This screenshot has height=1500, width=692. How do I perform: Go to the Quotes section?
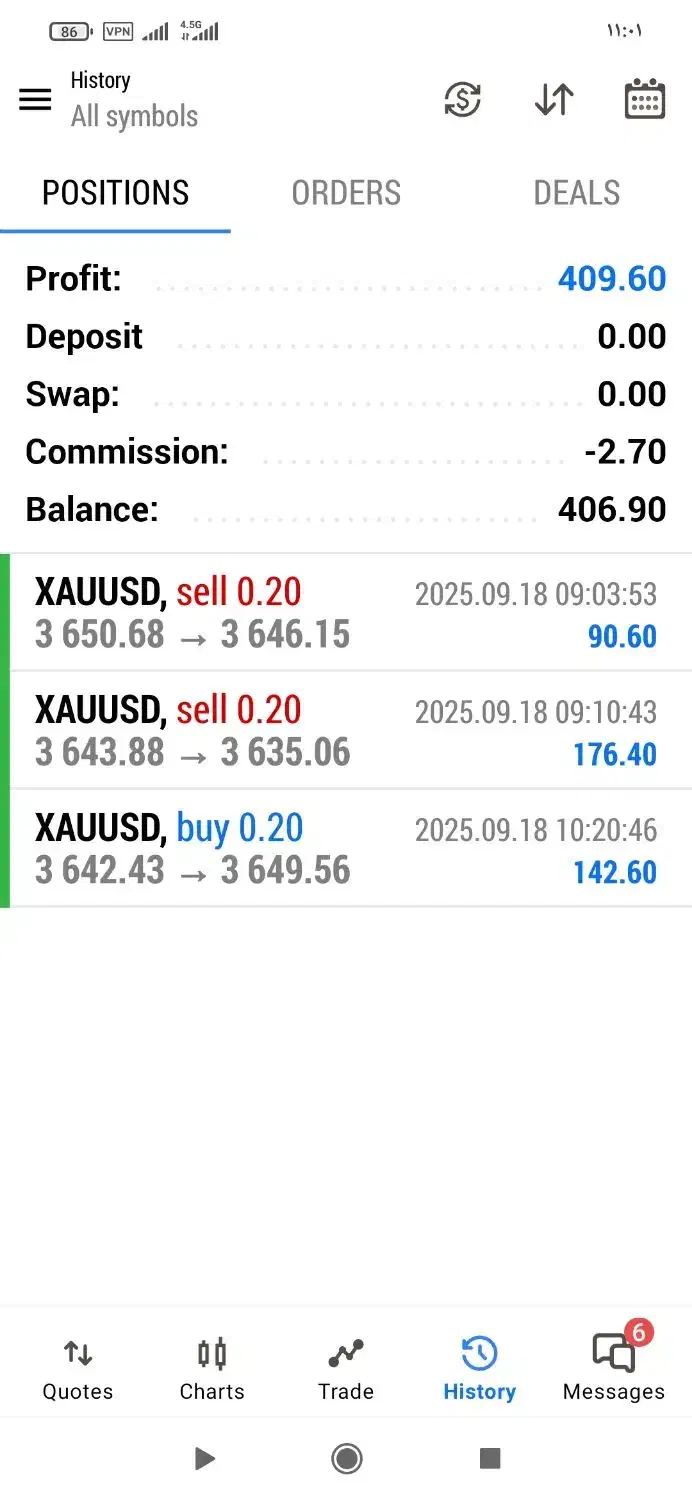tap(77, 1370)
